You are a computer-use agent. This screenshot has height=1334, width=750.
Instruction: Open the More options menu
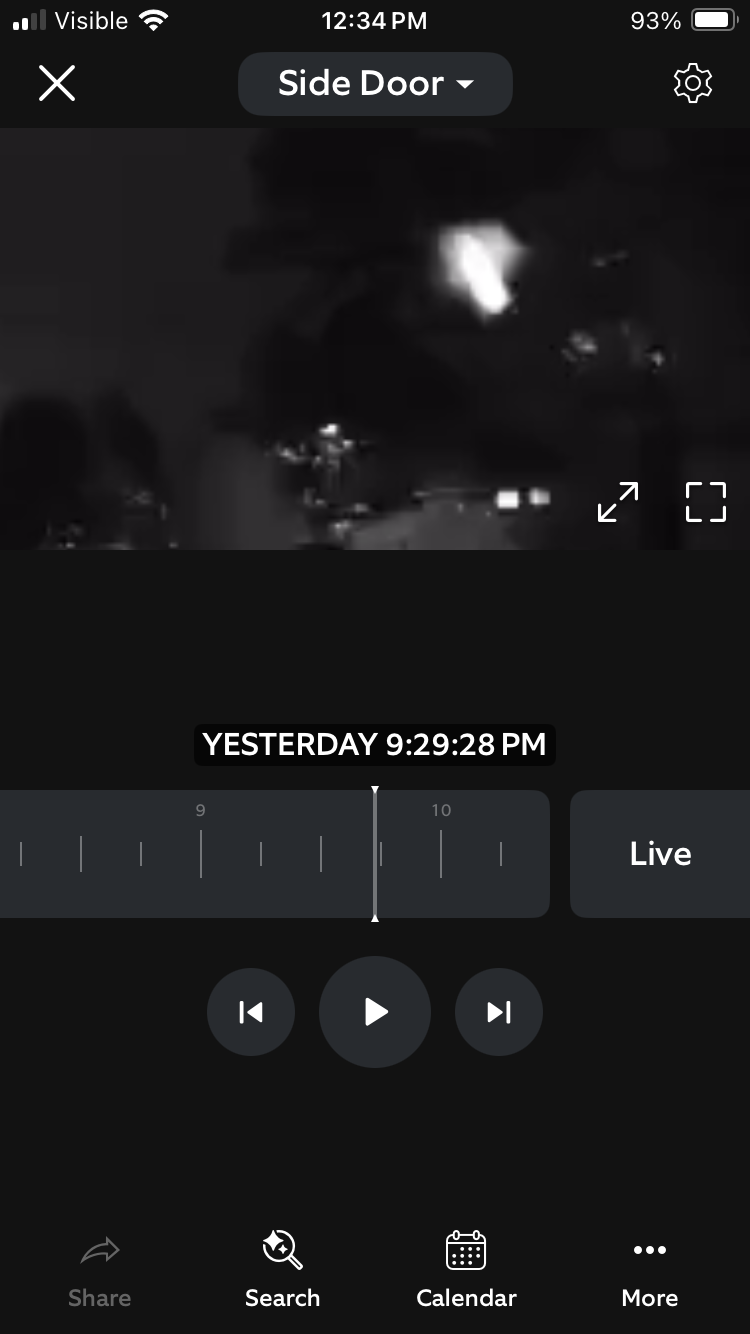(x=650, y=1270)
